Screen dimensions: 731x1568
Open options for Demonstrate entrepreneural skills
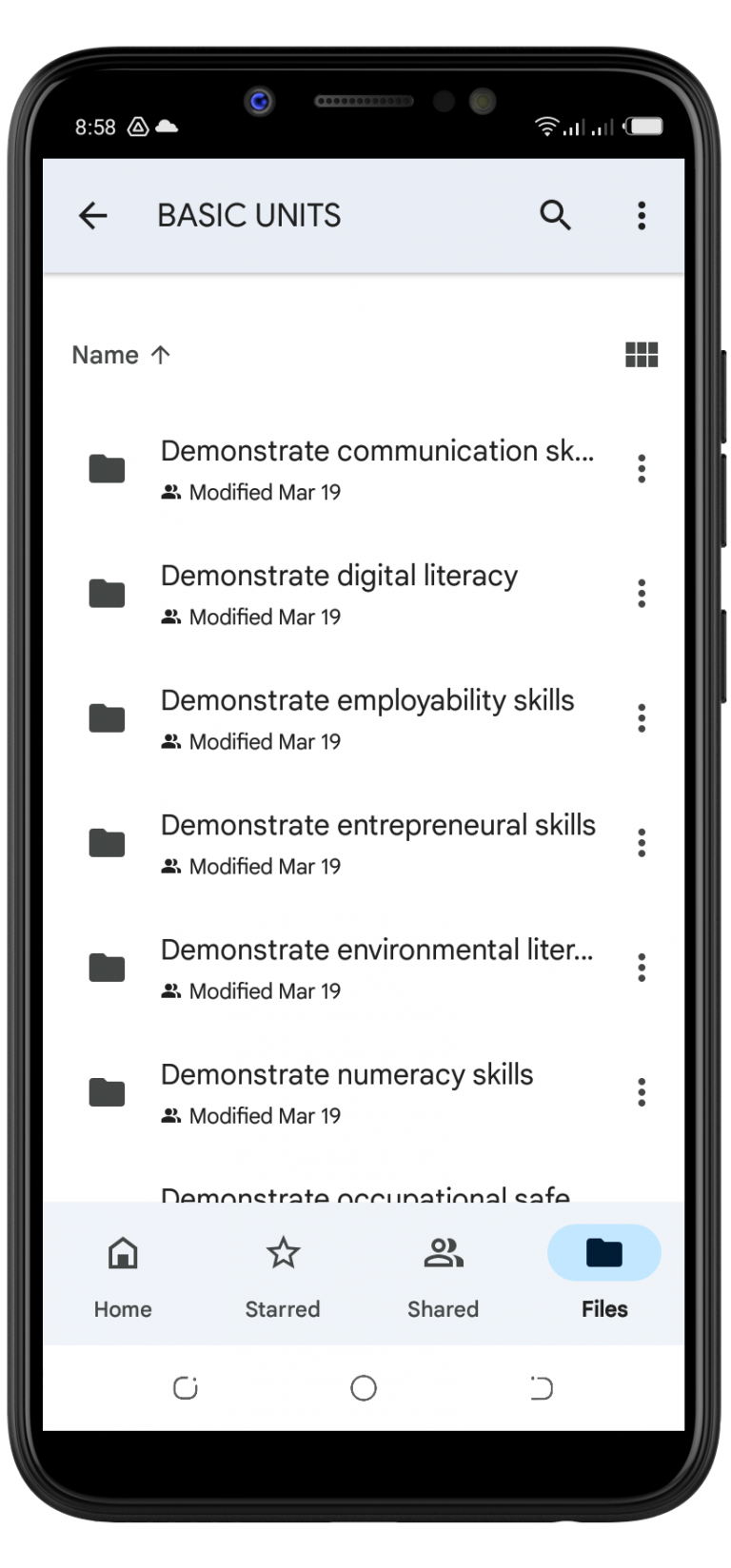(x=642, y=843)
